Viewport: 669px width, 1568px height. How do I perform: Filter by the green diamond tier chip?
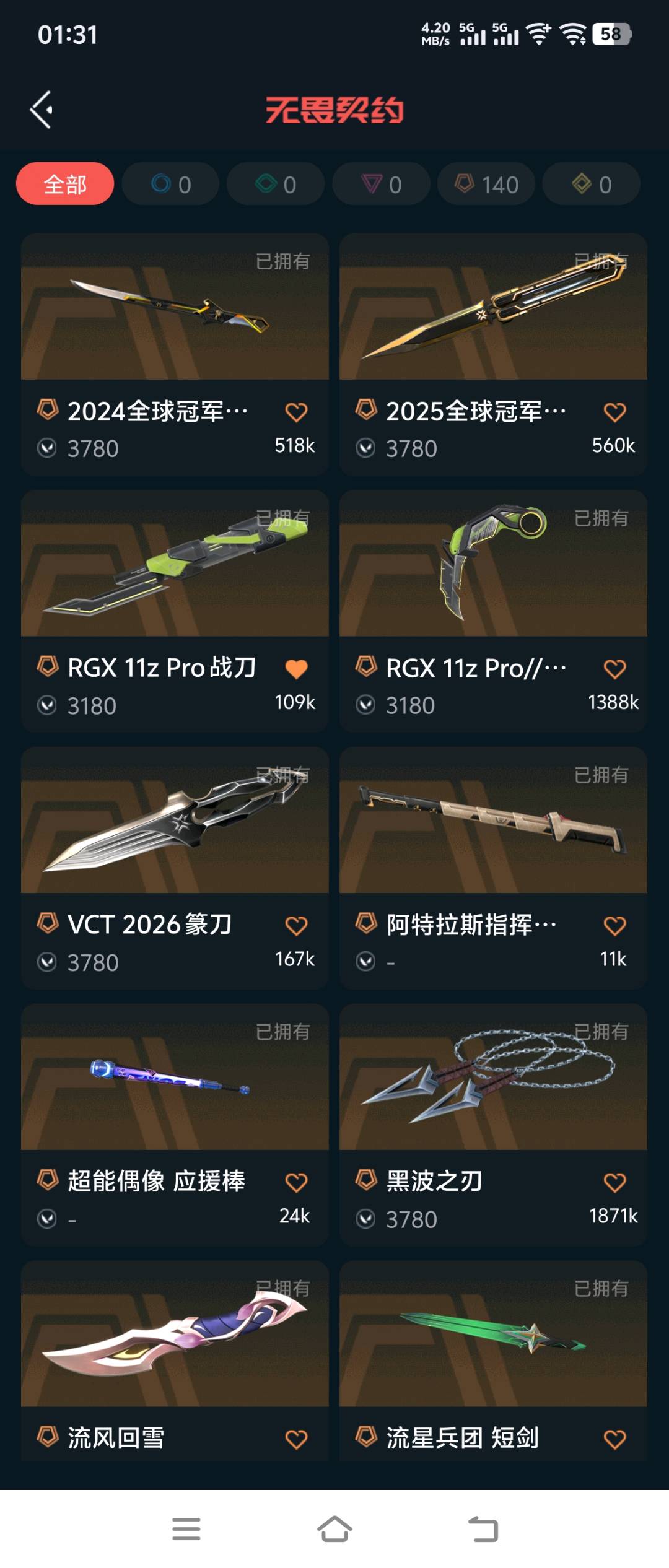[x=276, y=184]
